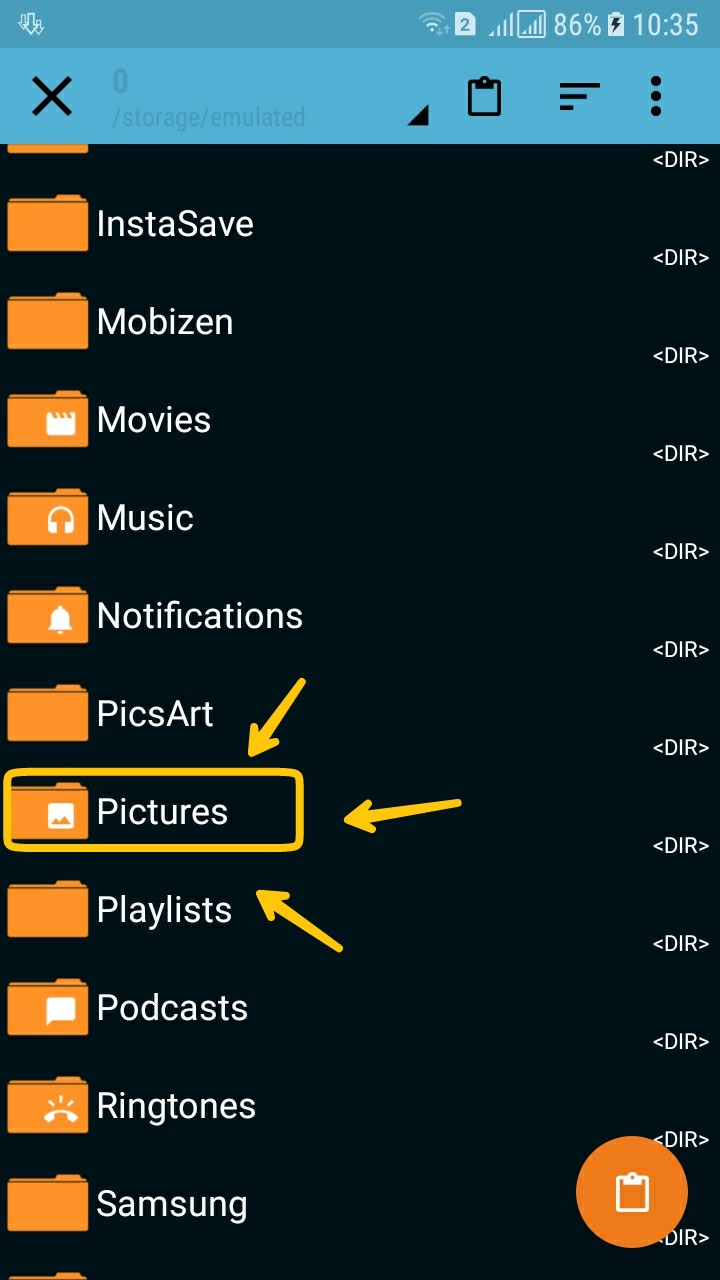Tap the orange floating paste button

[632, 1192]
